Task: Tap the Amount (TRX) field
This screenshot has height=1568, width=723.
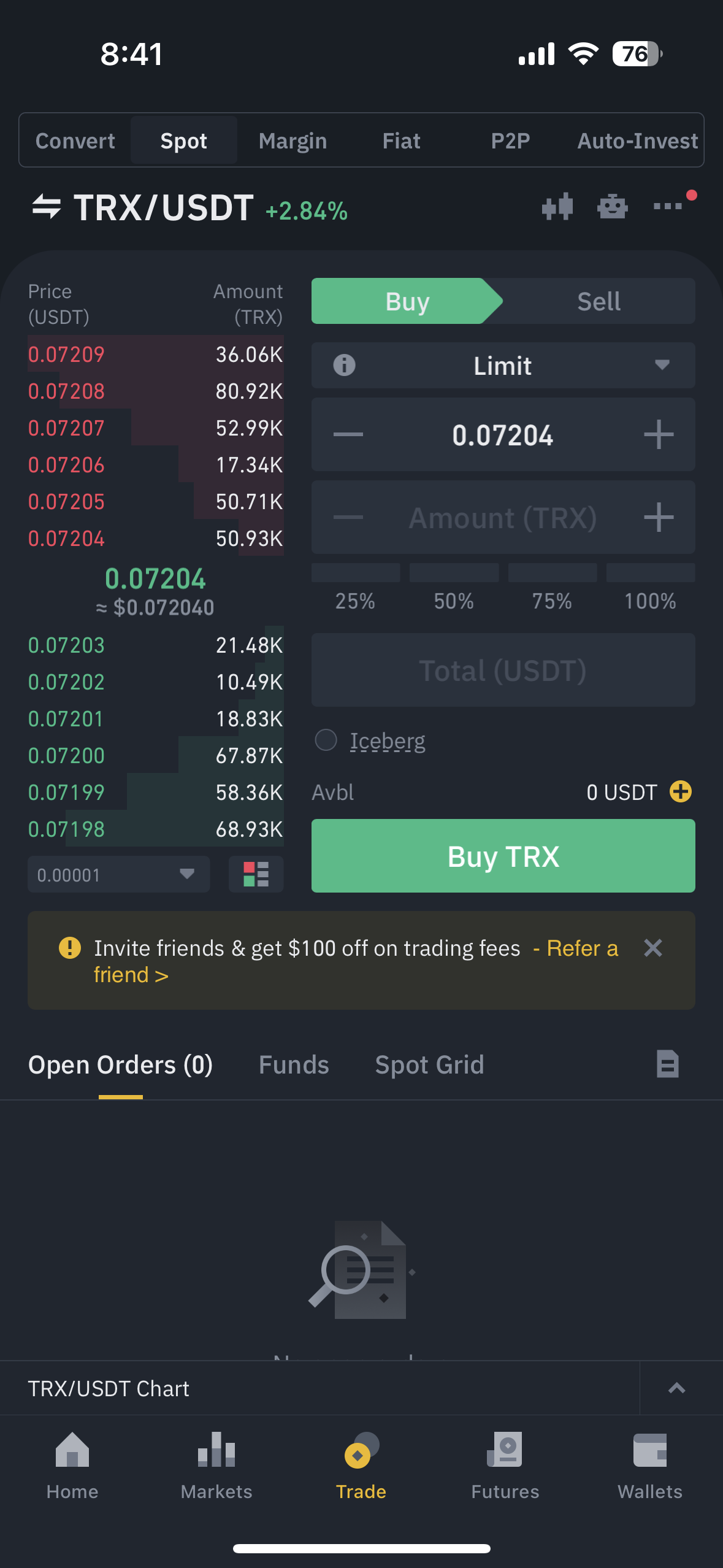Action: click(x=503, y=518)
